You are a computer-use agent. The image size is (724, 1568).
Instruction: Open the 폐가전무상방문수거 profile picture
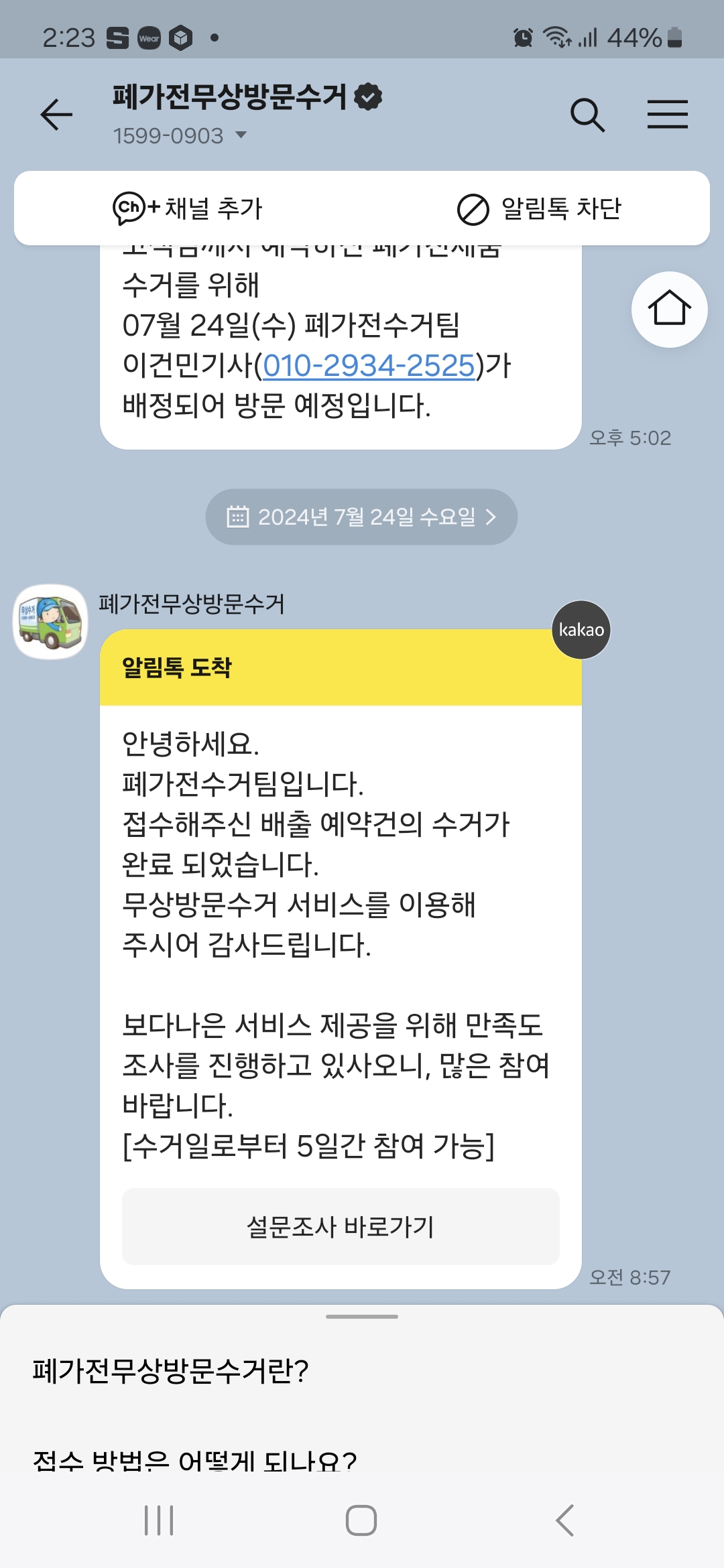(x=51, y=622)
